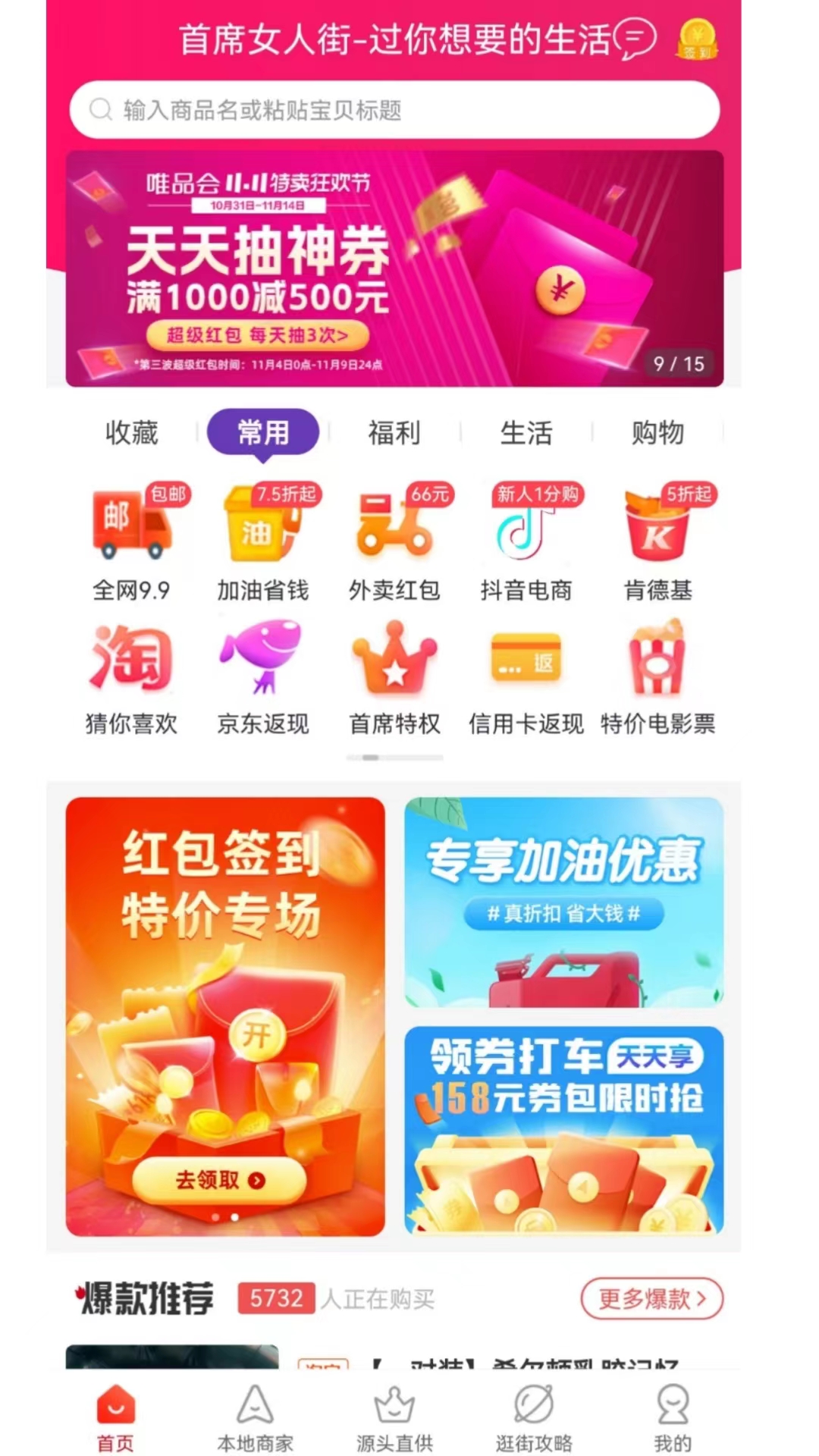
Task: Open the chat bubble icon beside the title
Action: click(634, 40)
